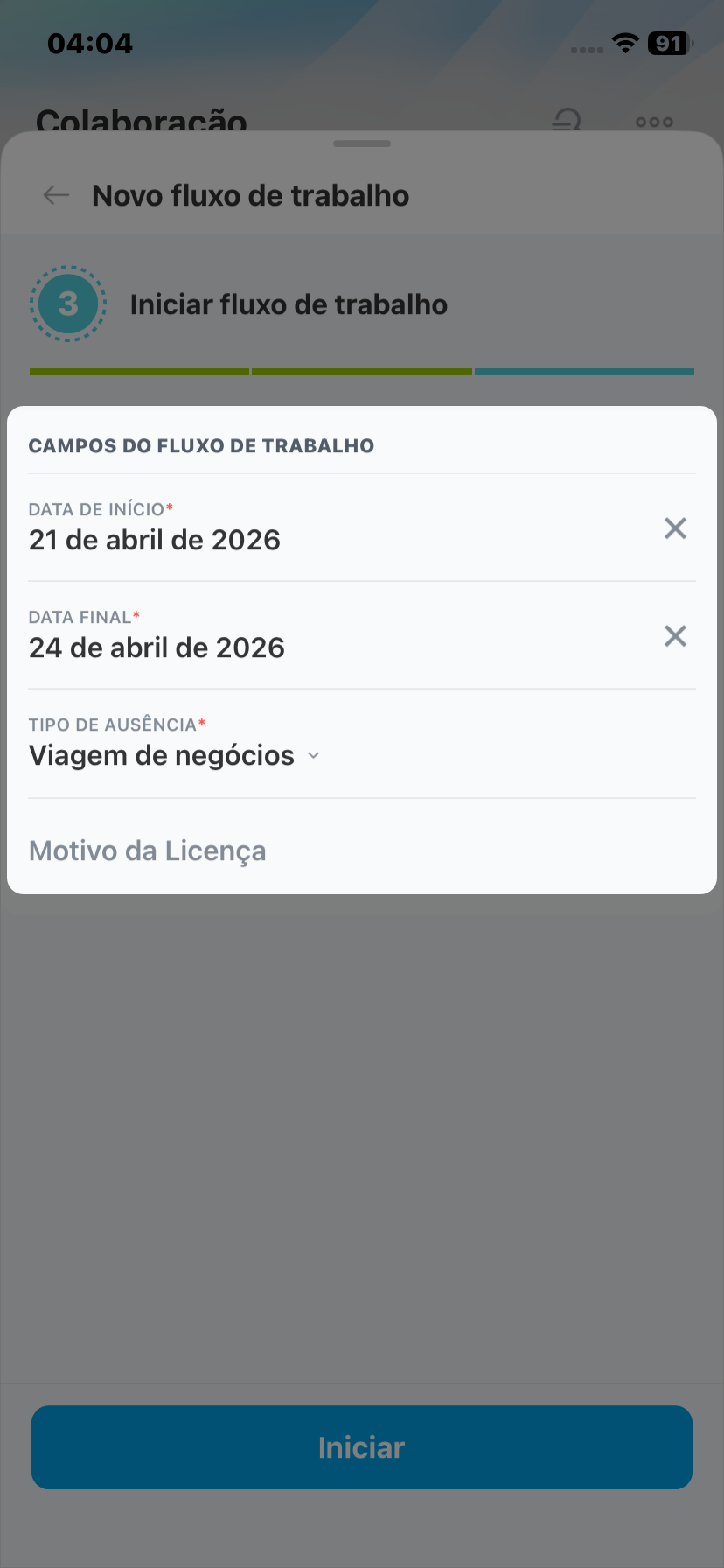Clear the Data de início value
This screenshot has height=1568, width=724.
[x=675, y=528]
